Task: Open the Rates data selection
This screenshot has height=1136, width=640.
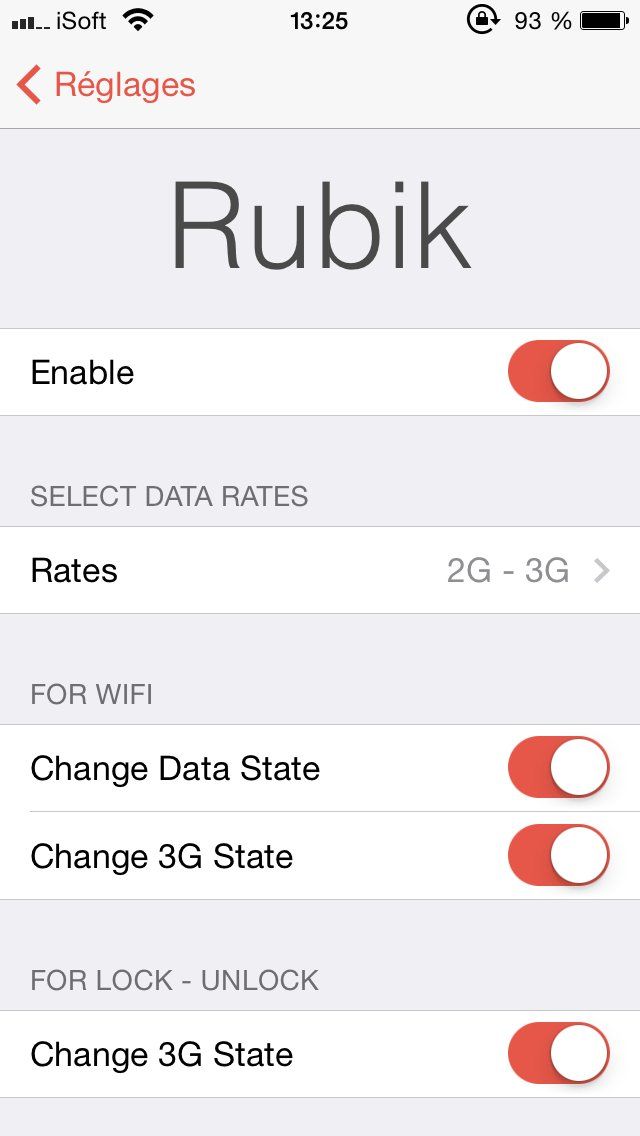Action: pos(320,570)
